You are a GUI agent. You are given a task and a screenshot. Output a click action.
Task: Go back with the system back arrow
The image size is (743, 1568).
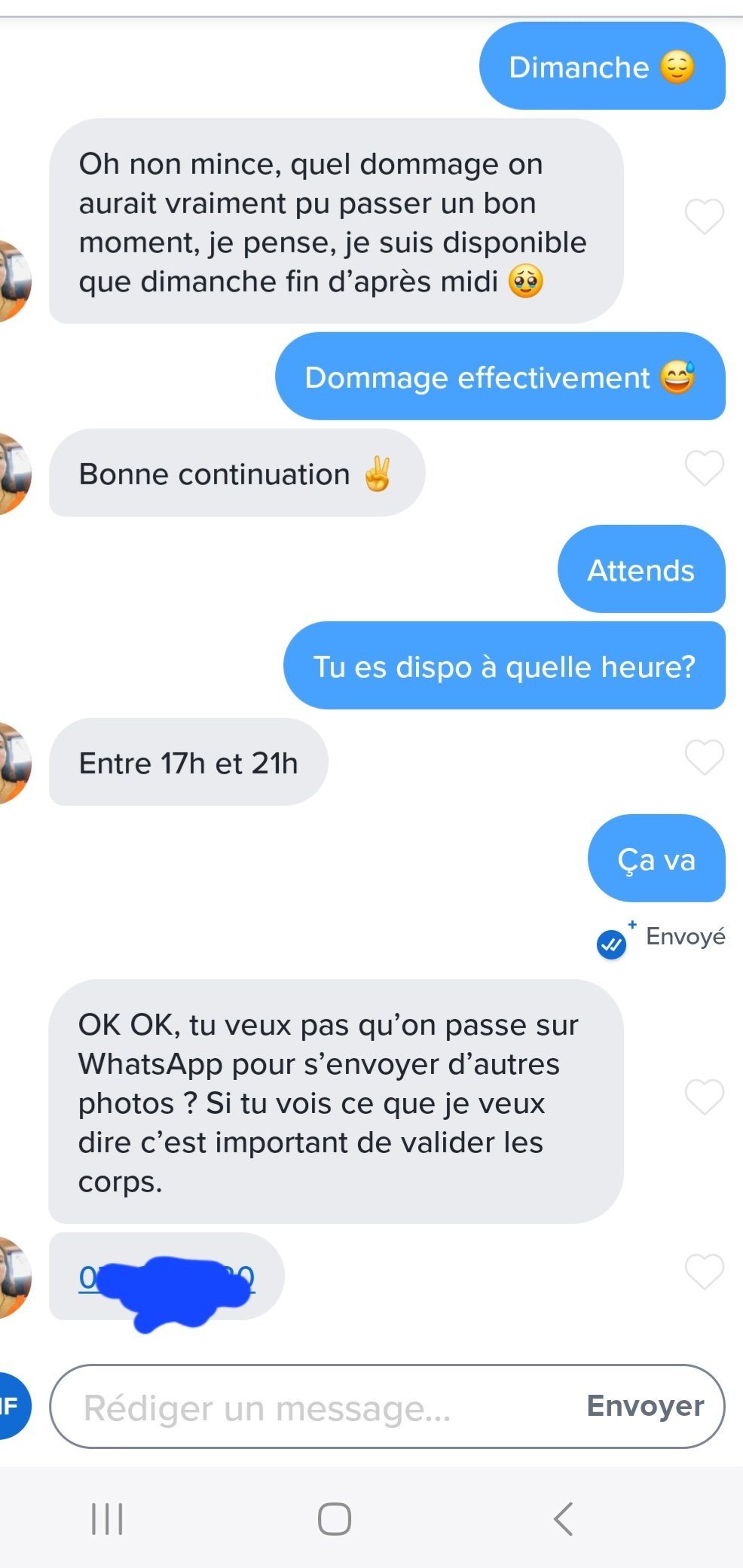point(564,1518)
